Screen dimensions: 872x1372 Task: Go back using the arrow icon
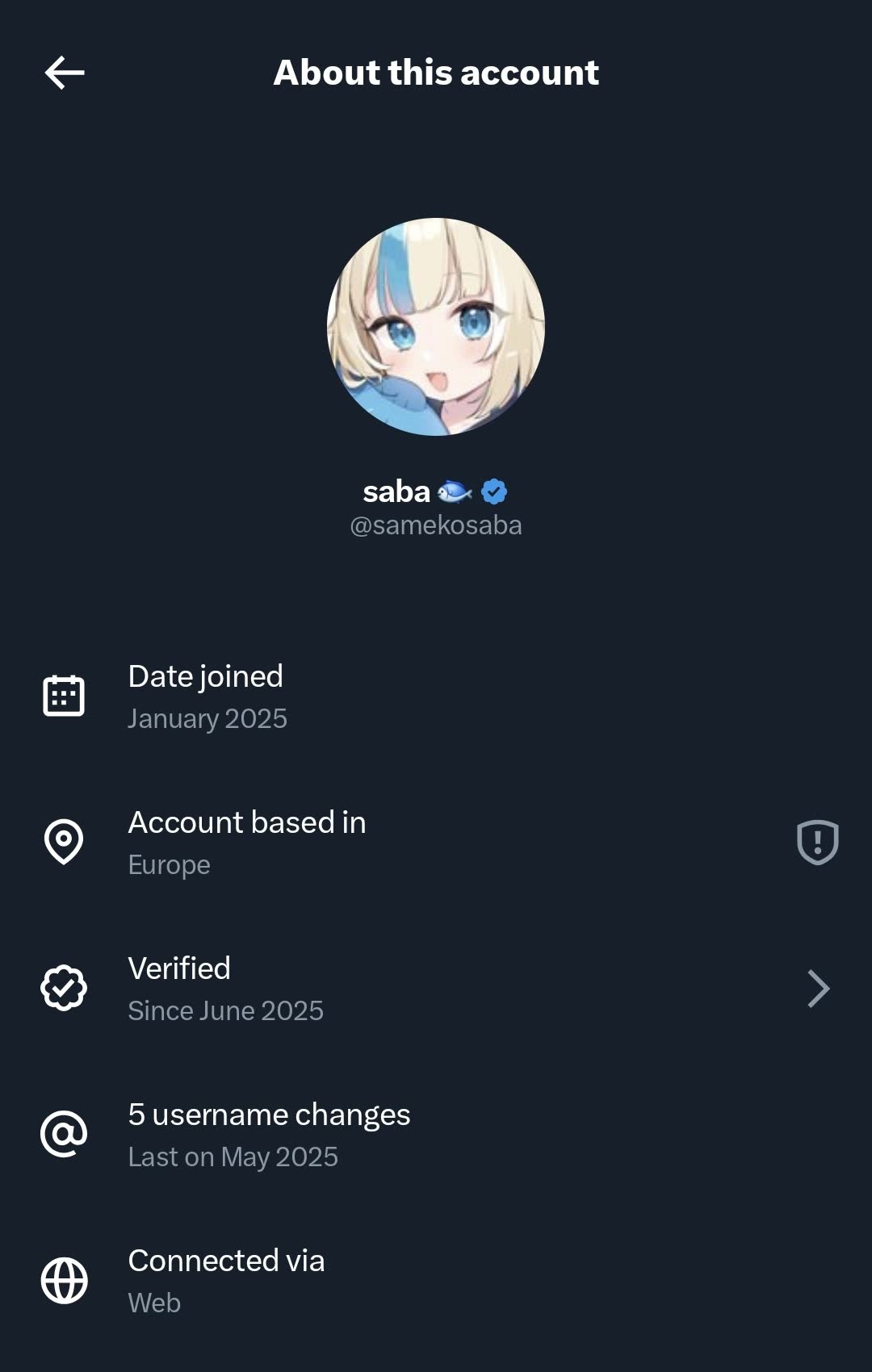65,73
